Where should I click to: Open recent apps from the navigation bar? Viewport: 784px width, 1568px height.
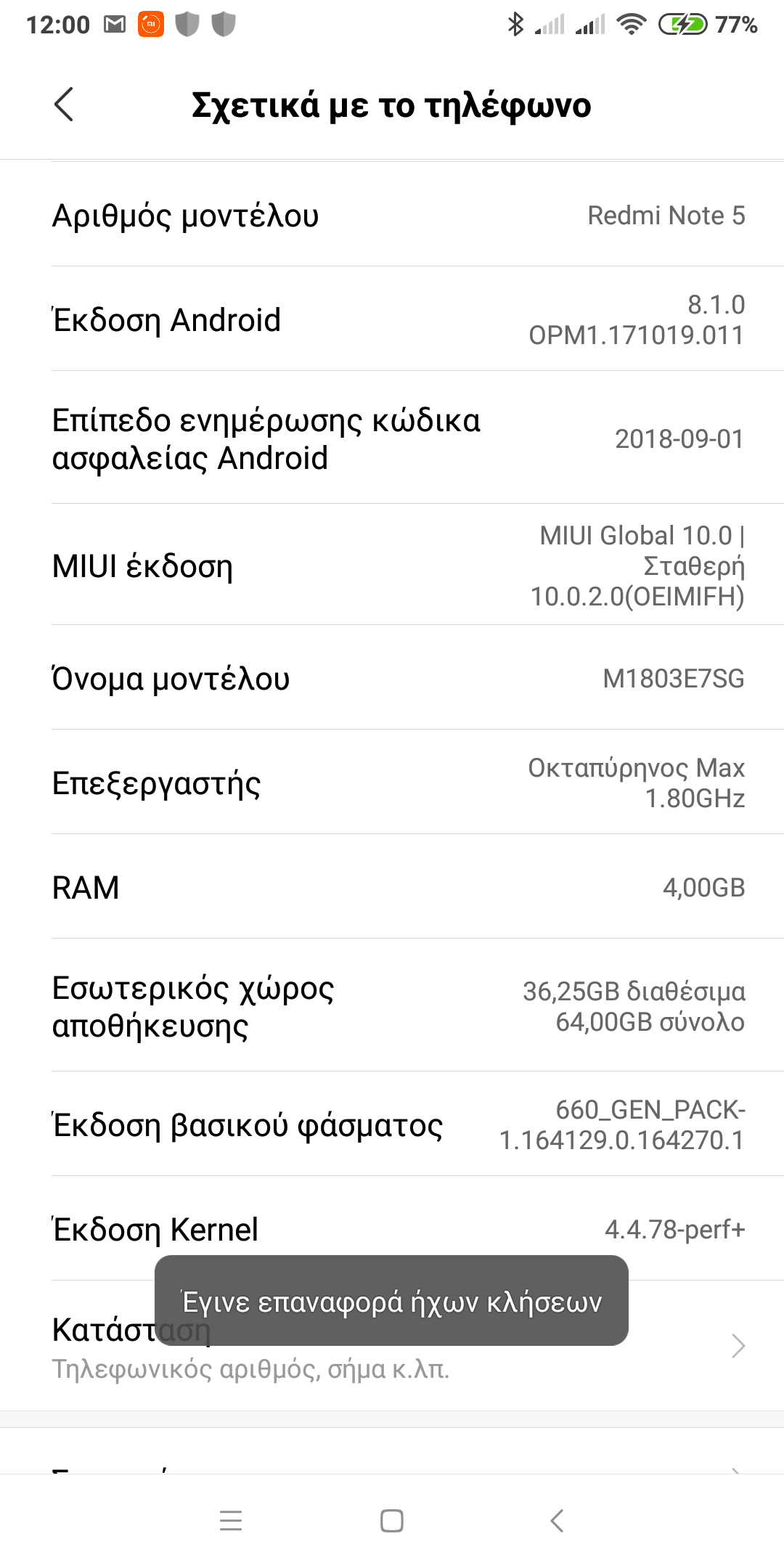231,1521
